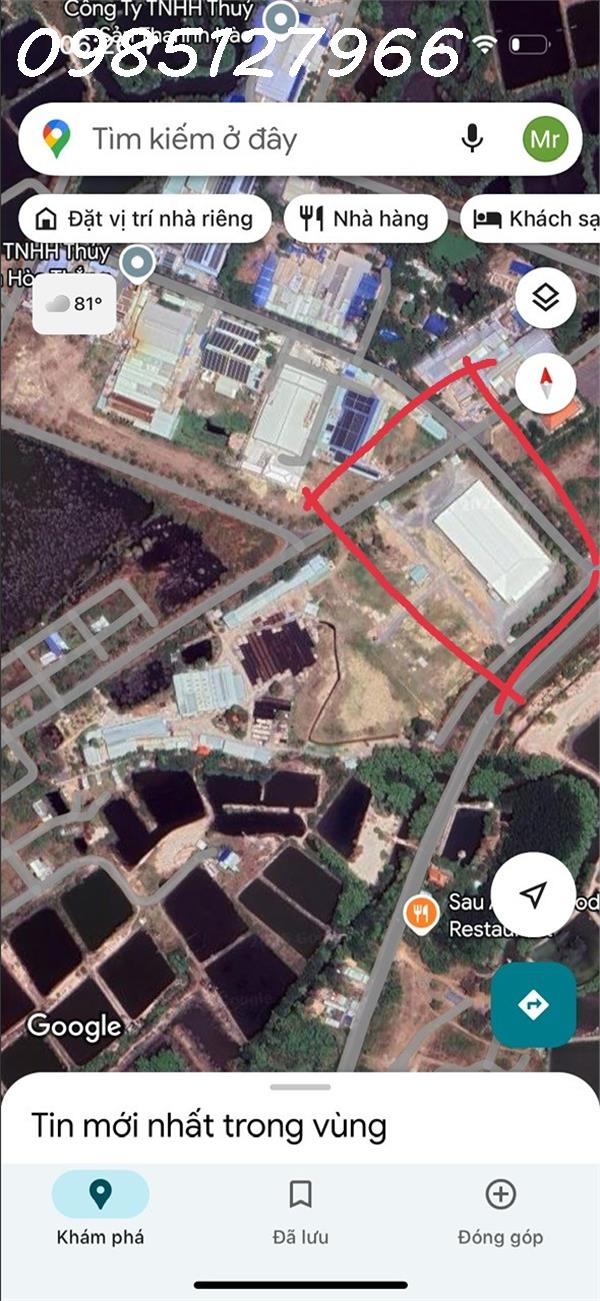Filter the map by "Nhà hàng"
Viewport: 600px width, 1301px height.
365,219
